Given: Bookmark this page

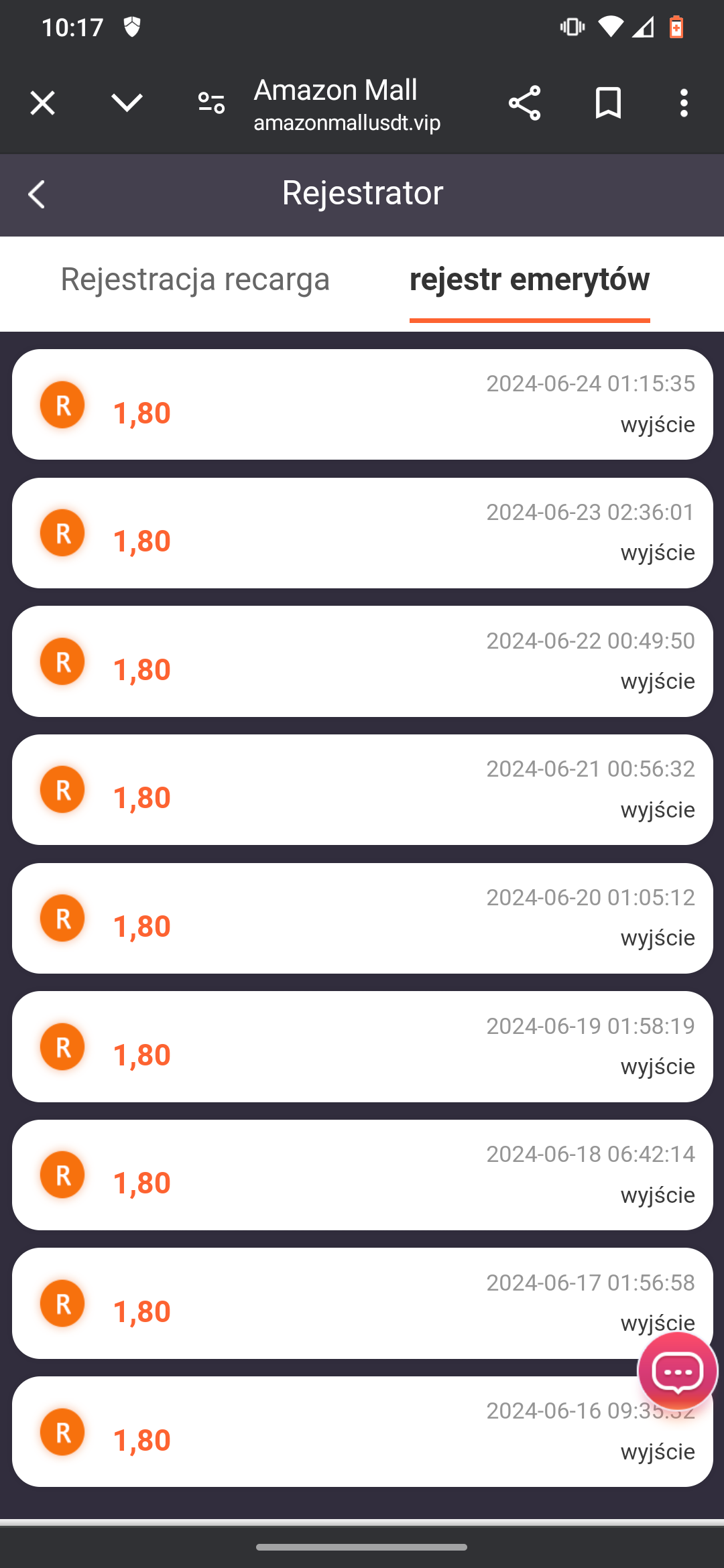Looking at the screenshot, I should (x=608, y=103).
